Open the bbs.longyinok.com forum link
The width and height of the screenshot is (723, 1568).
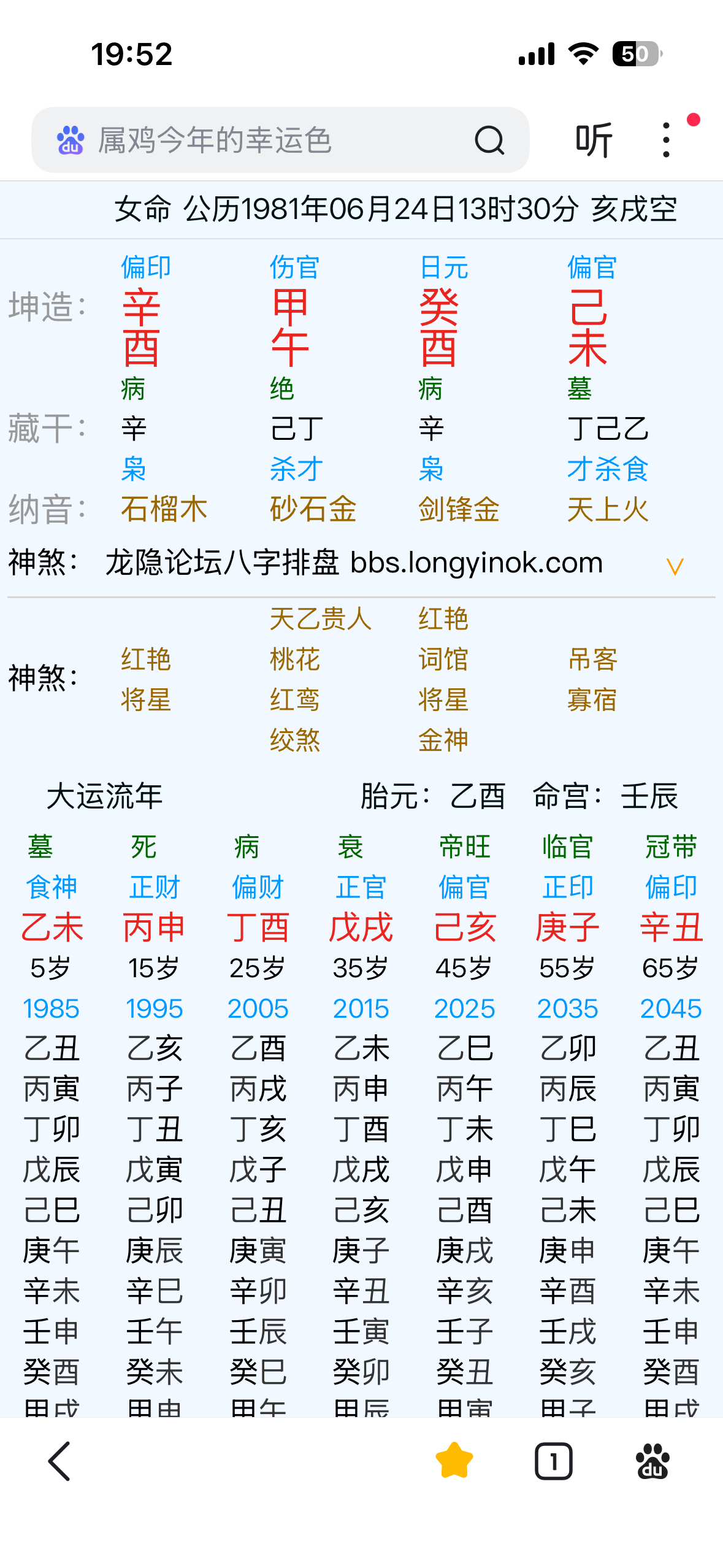tap(475, 562)
